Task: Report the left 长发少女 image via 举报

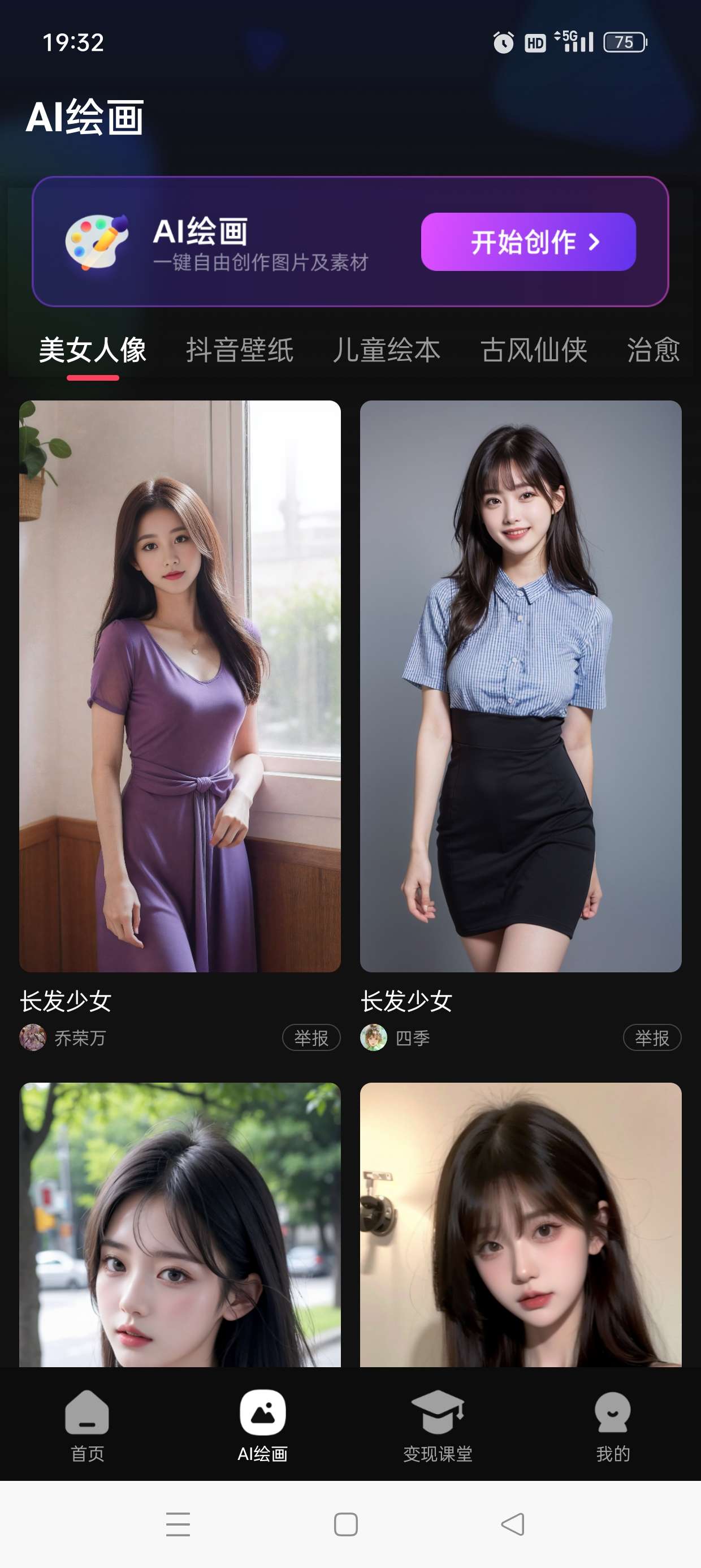Action: [x=311, y=1039]
